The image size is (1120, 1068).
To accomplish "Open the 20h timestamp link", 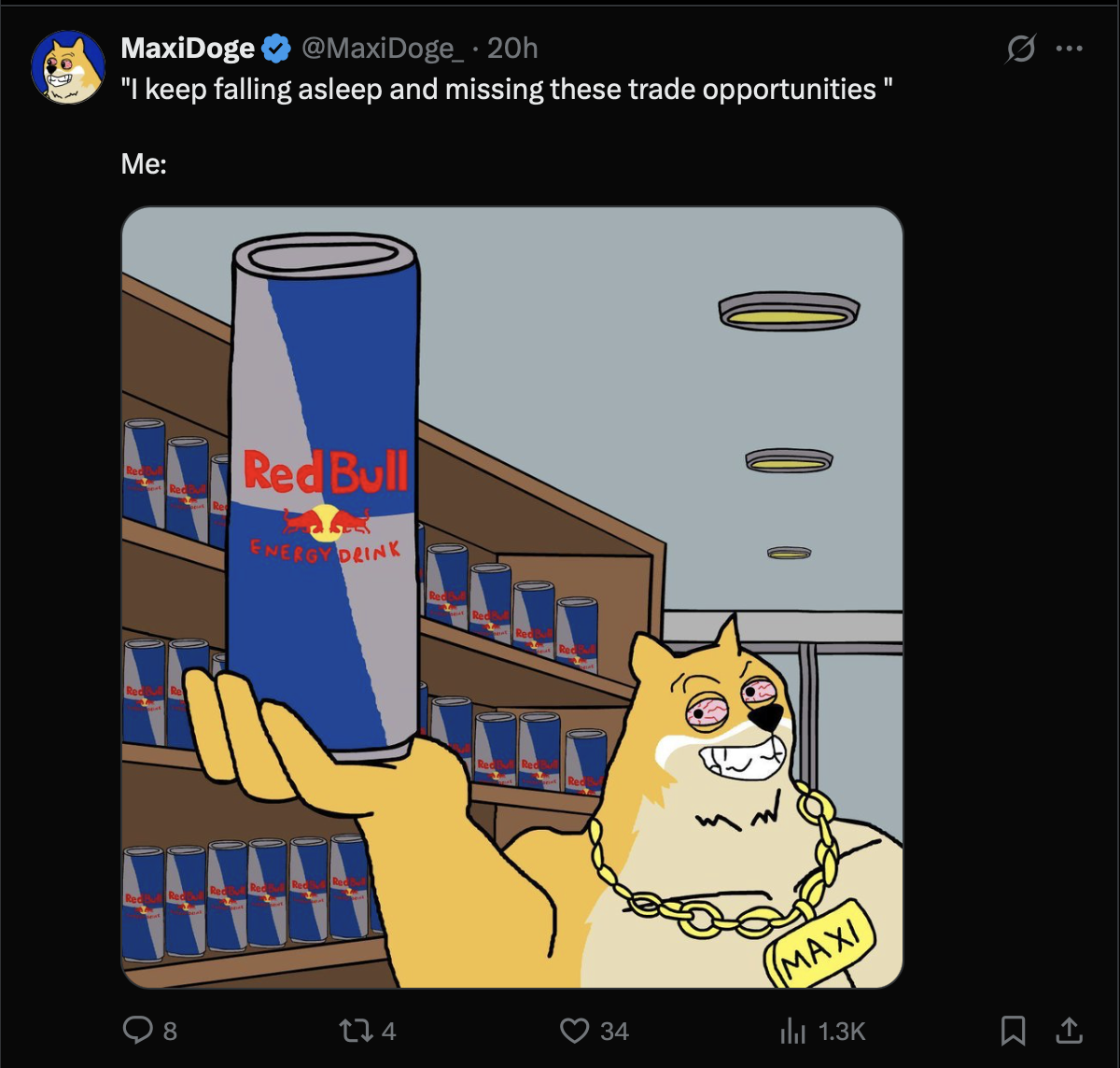I will coord(512,48).
